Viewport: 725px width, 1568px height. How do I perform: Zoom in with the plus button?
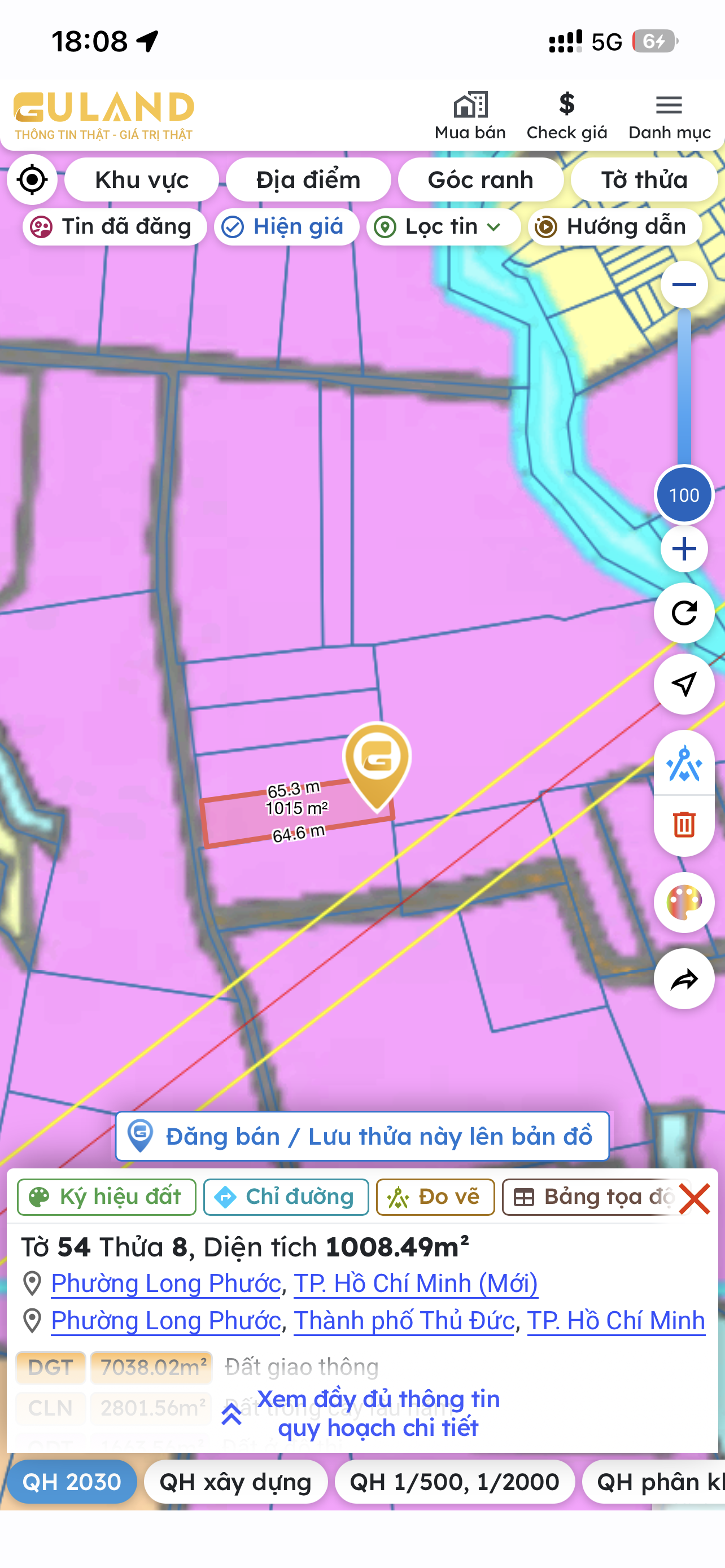coord(684,549)
